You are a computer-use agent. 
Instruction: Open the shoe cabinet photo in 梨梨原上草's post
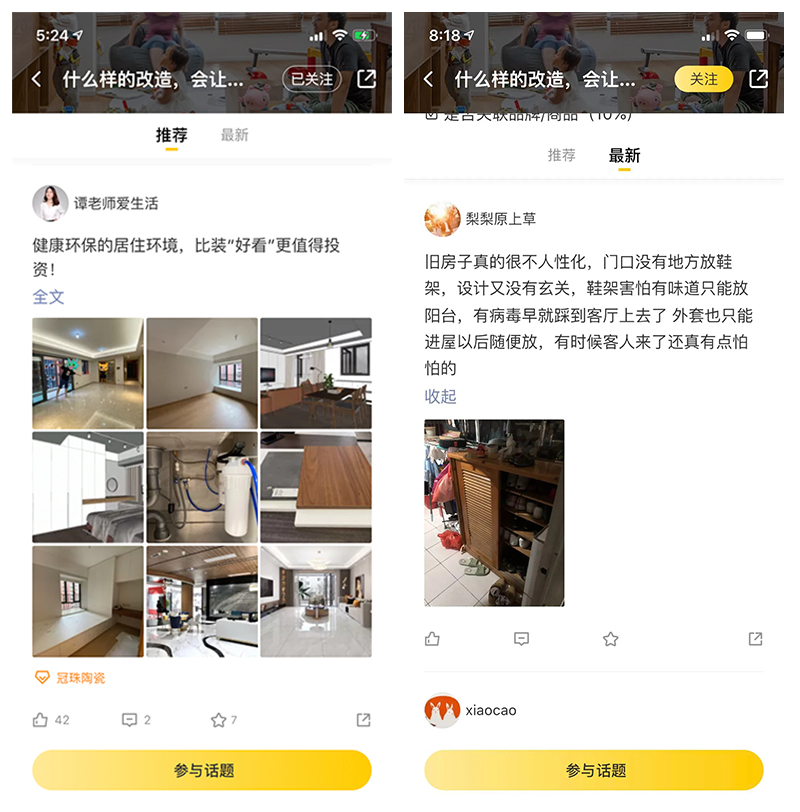click(x=494, y=512)
